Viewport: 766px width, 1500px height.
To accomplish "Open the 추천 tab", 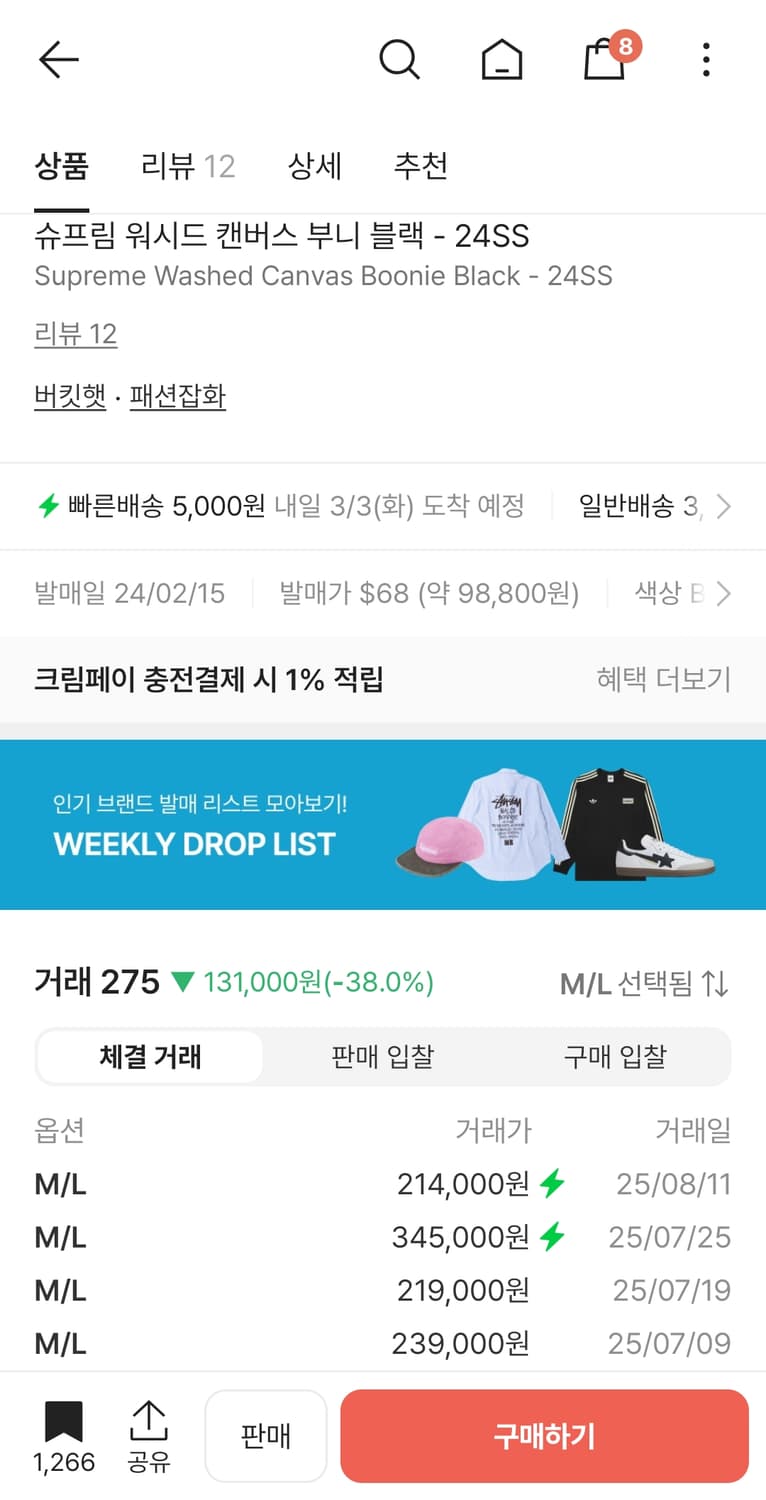I will [420, 167].
